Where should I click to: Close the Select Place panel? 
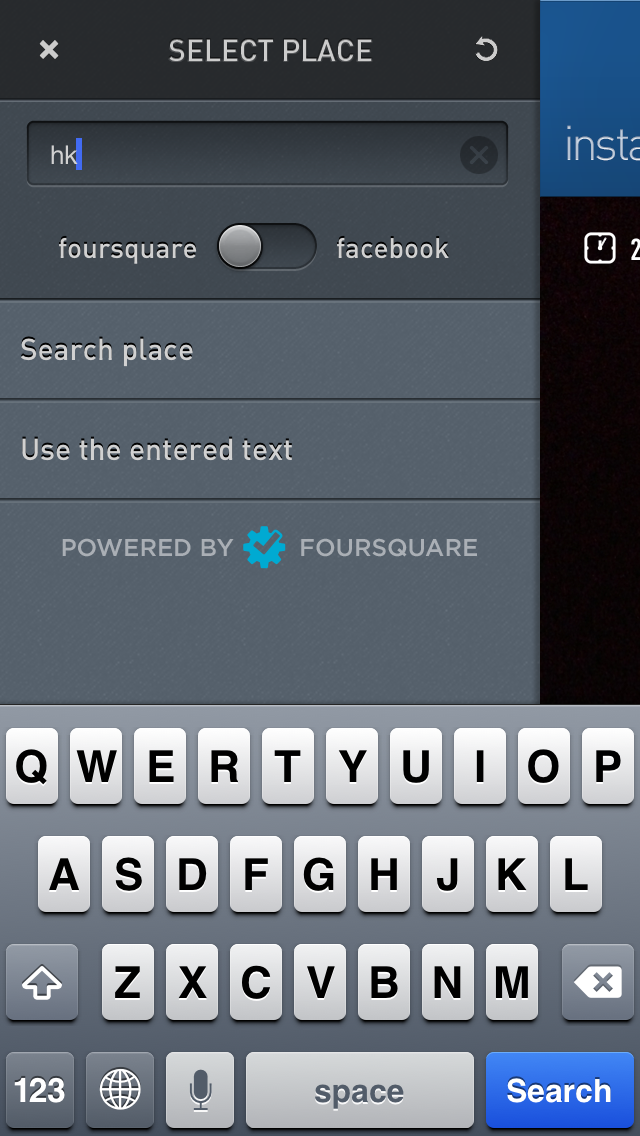(49, 50)
